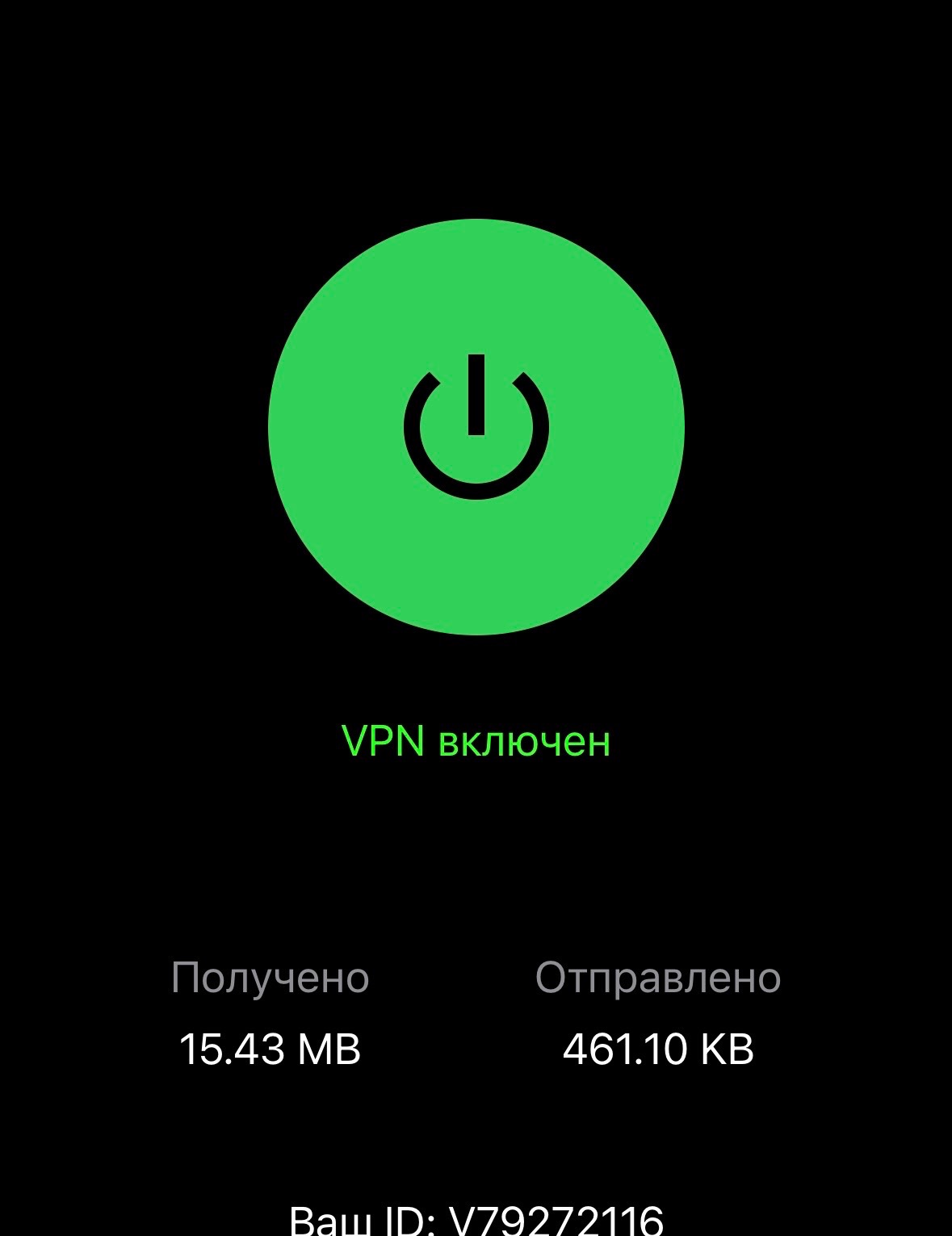Viewport: 952px width, 1236px height.
Task: Turn off the VPN with the green power button
Action: (x=476, y=427)
